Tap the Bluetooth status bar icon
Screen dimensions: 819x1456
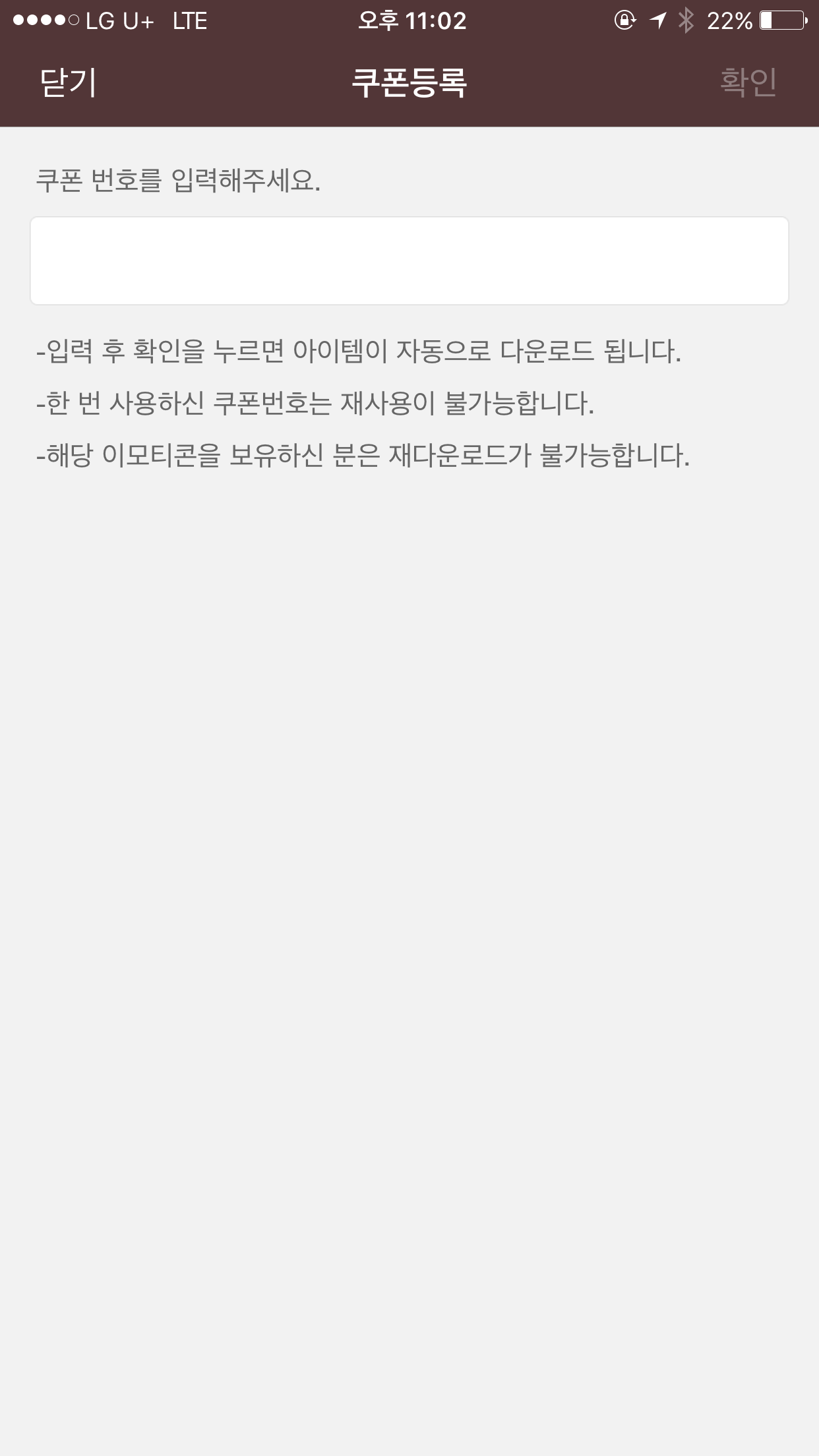coord(684,21)
